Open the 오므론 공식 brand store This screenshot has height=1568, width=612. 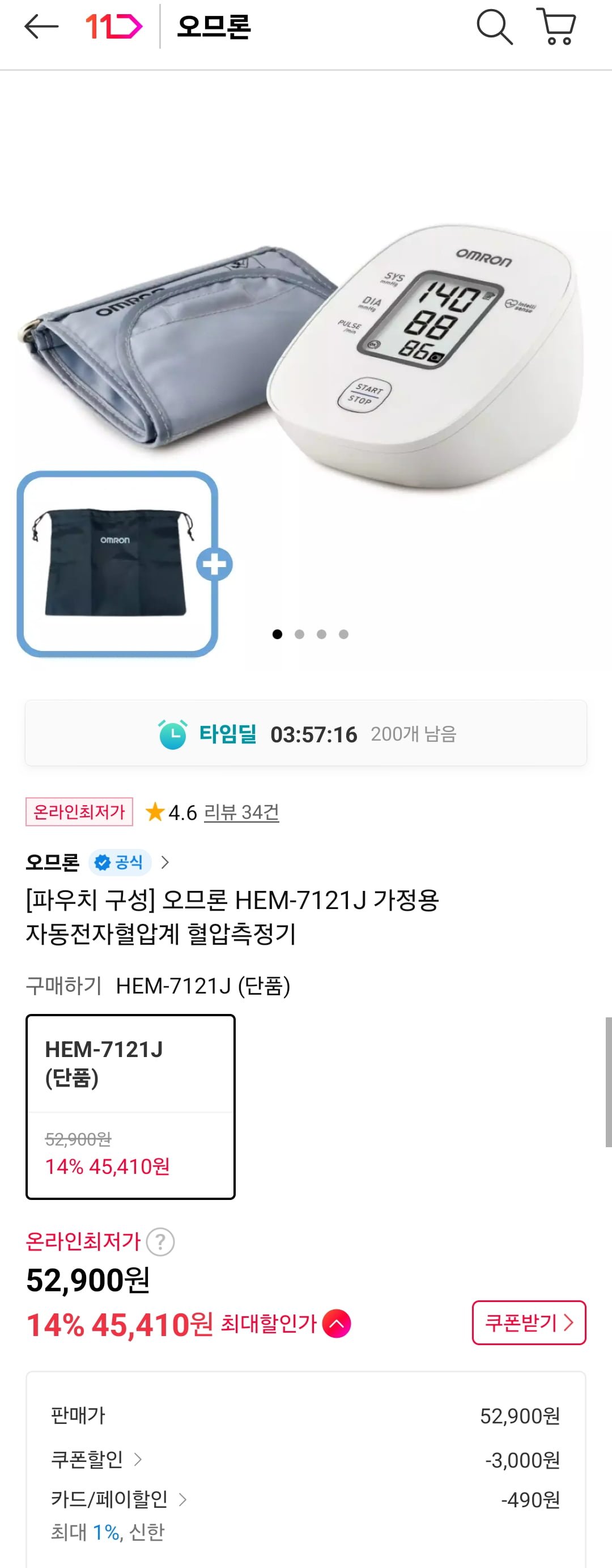tap(97, 862)
